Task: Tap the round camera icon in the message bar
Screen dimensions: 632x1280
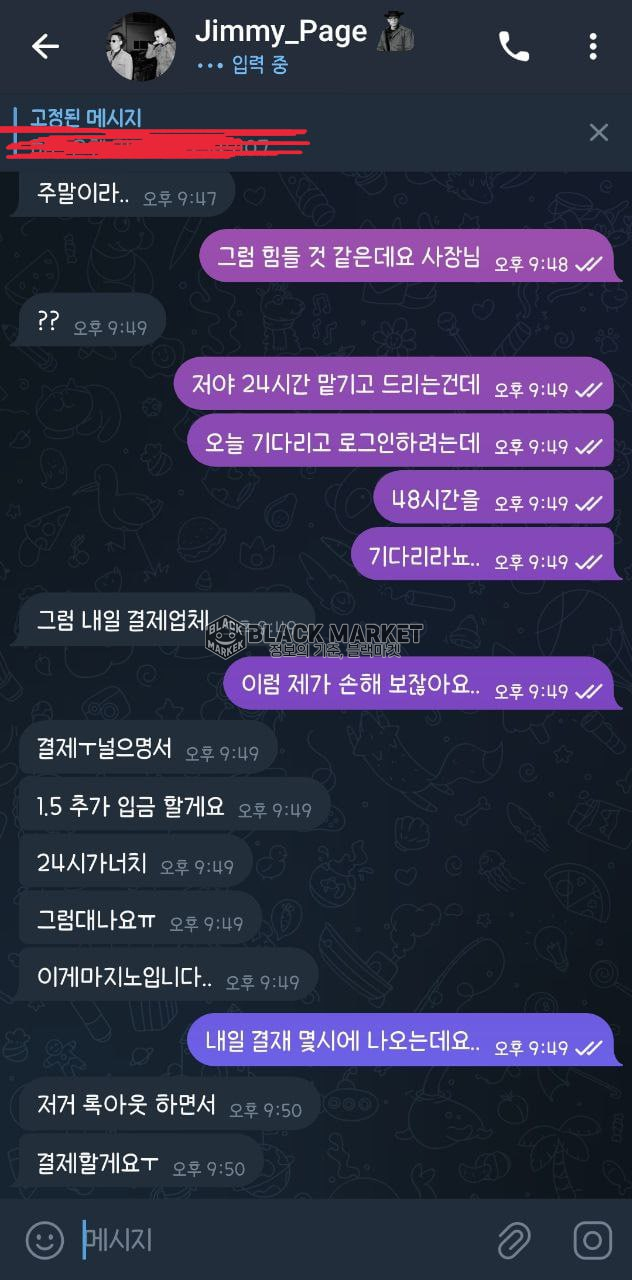Action: 592,1241
